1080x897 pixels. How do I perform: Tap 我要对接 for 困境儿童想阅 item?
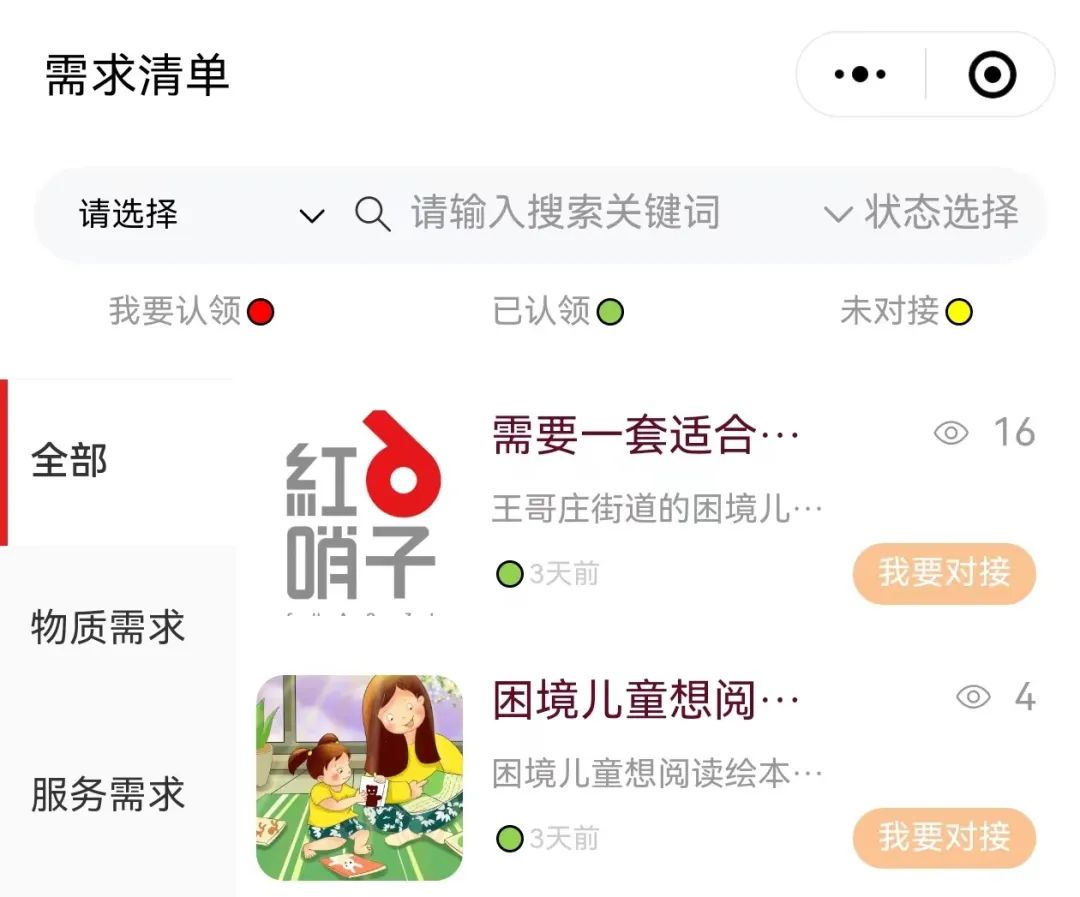(944, 837)
